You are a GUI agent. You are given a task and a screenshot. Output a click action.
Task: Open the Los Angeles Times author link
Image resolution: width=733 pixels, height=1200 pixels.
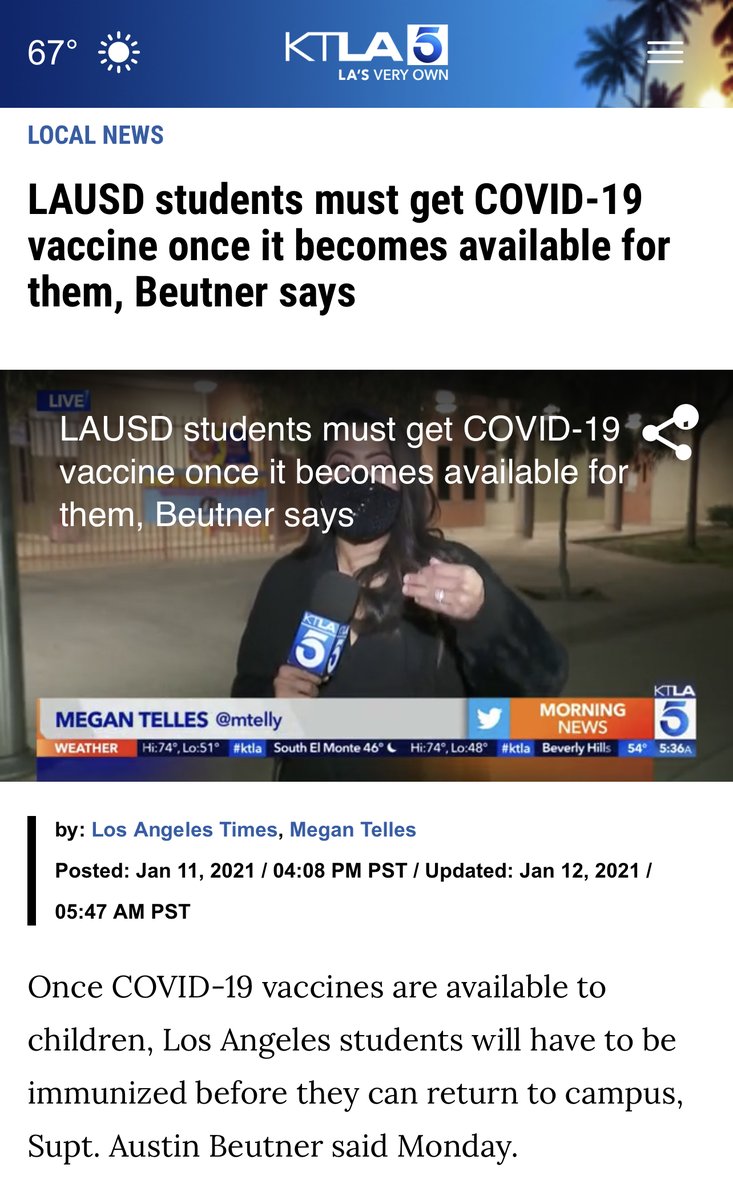pyautogui.click(x=184, y=829)
